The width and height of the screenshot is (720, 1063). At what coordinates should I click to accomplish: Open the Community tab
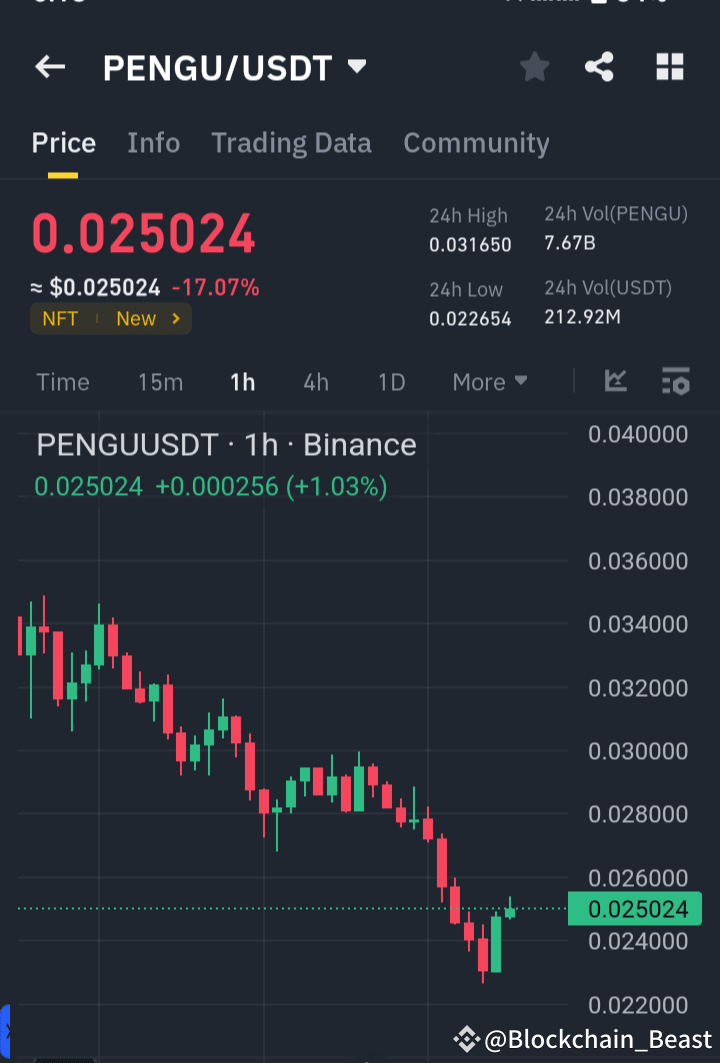(476, 143)
